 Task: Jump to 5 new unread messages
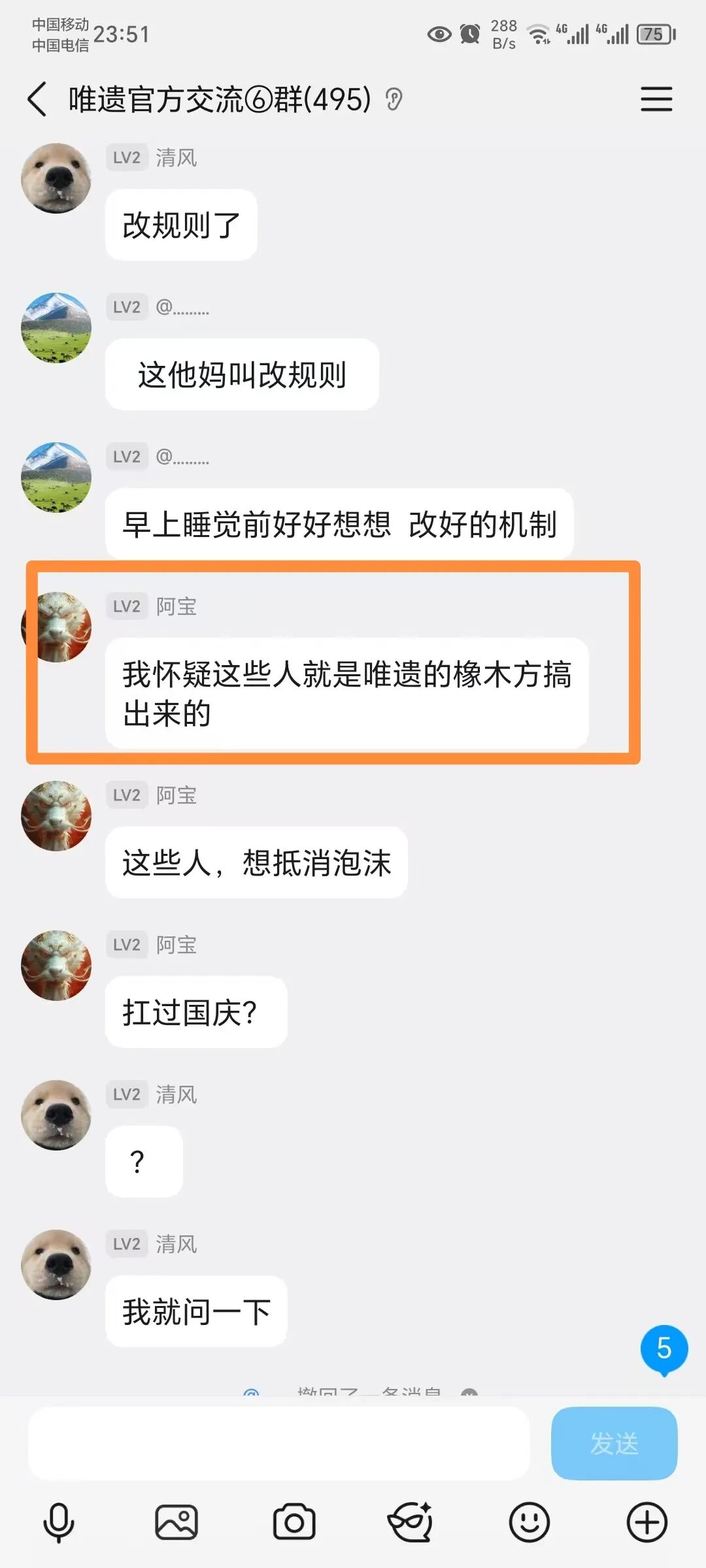pyautogui.click(x=664, y=1348)
